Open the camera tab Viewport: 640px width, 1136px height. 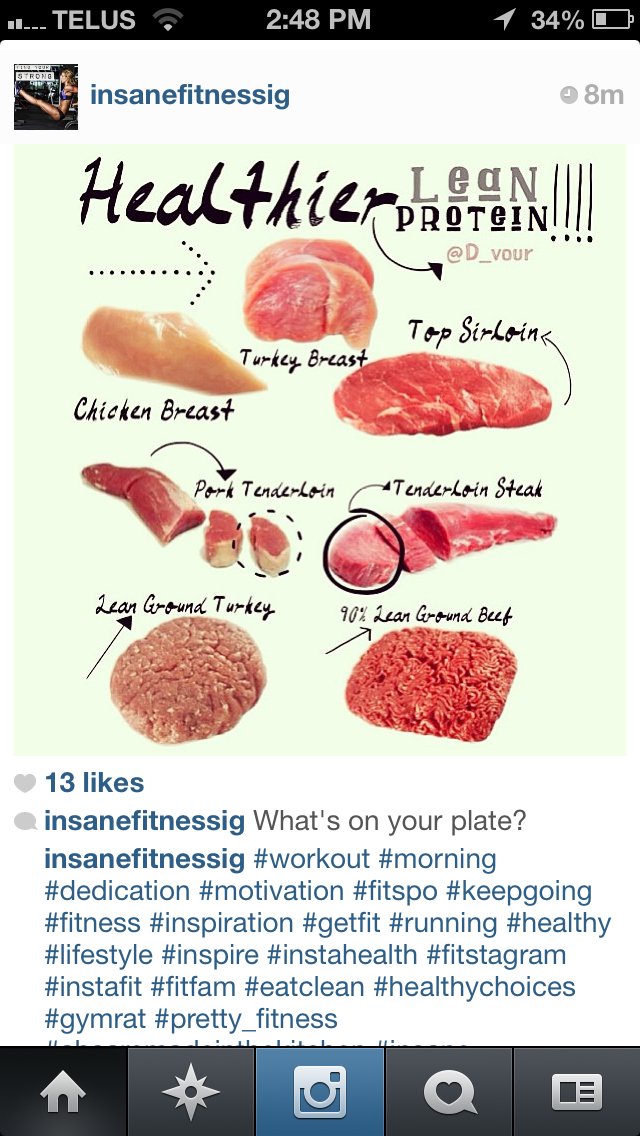pos(320,1092)
